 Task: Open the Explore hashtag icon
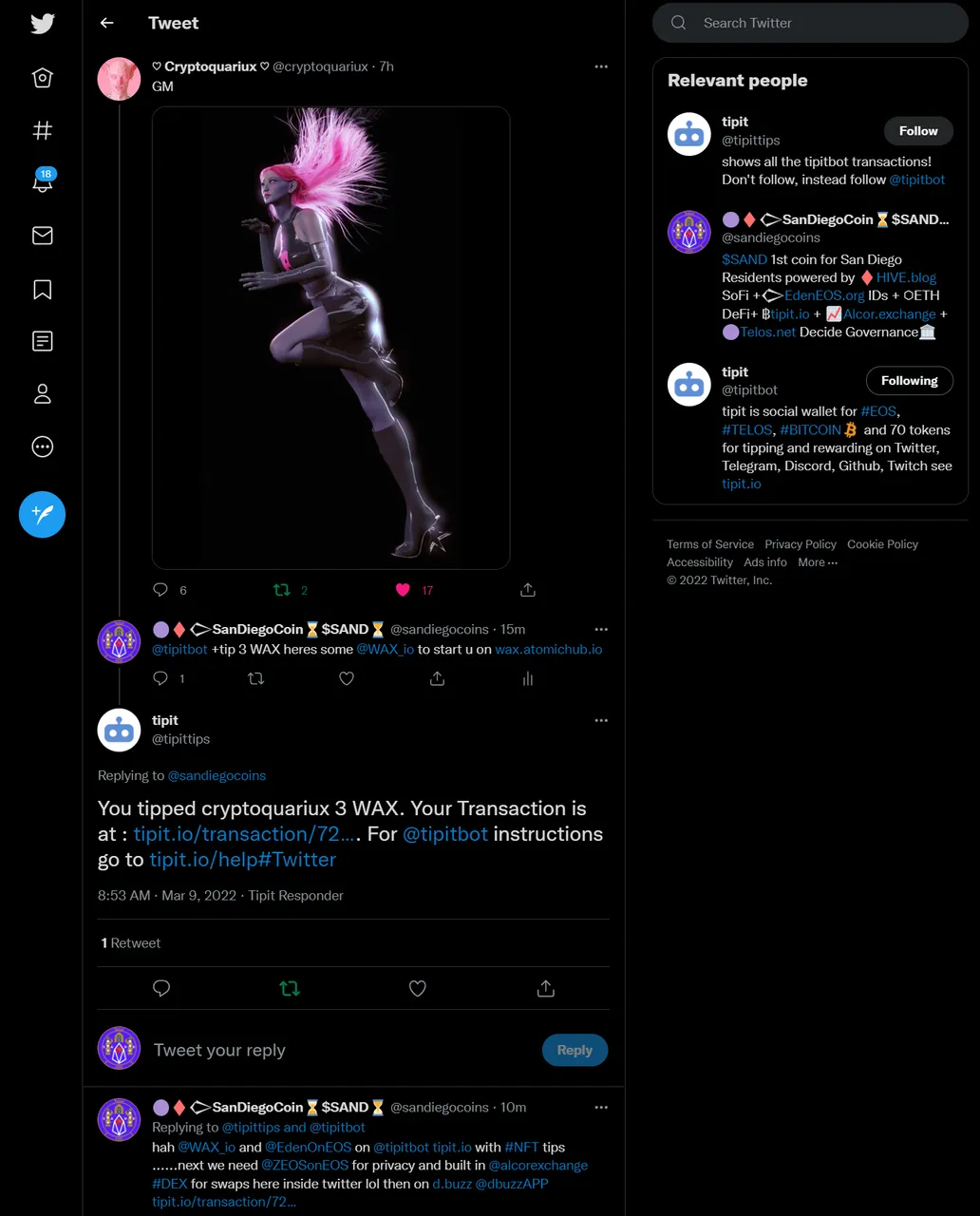(43, 130)
